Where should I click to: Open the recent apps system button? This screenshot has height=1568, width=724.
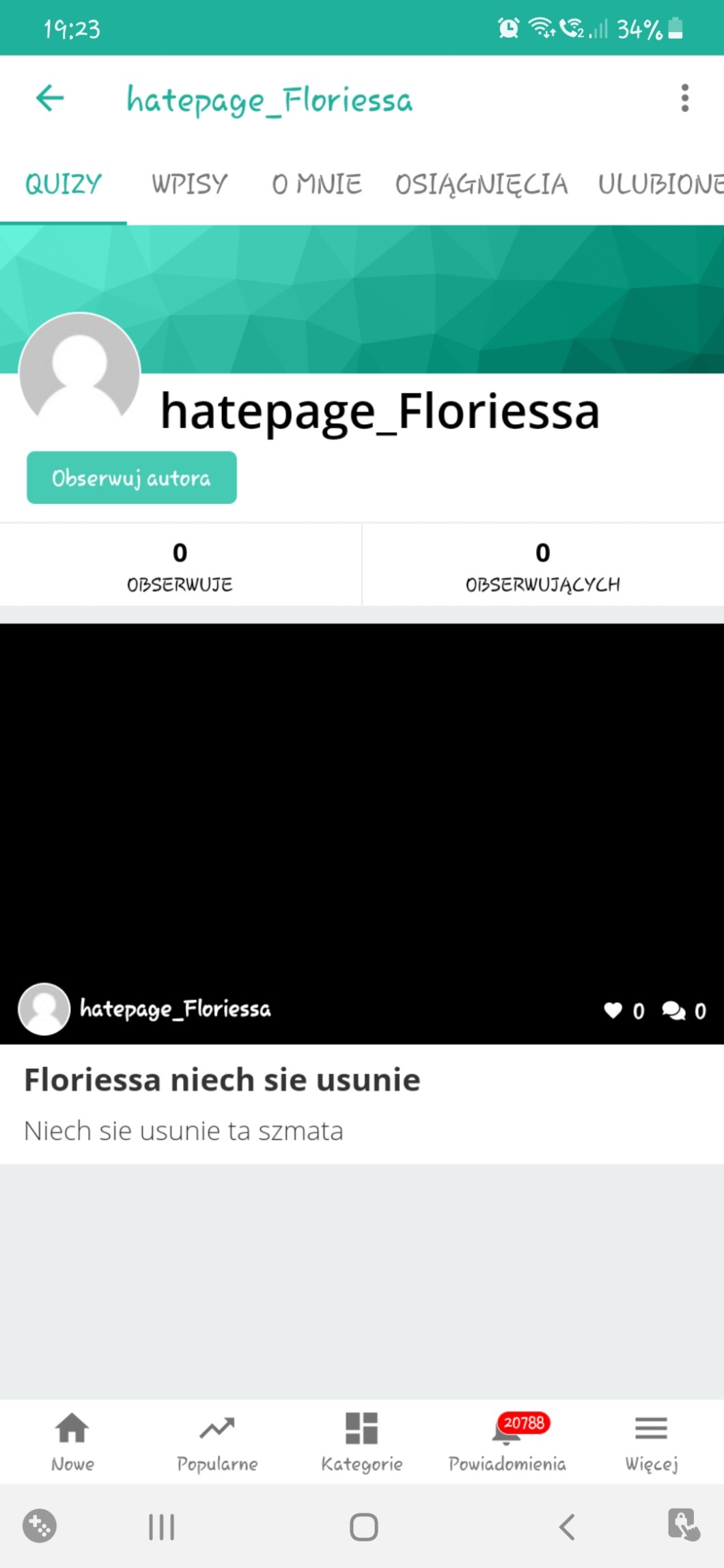[x=162, y=1527]
